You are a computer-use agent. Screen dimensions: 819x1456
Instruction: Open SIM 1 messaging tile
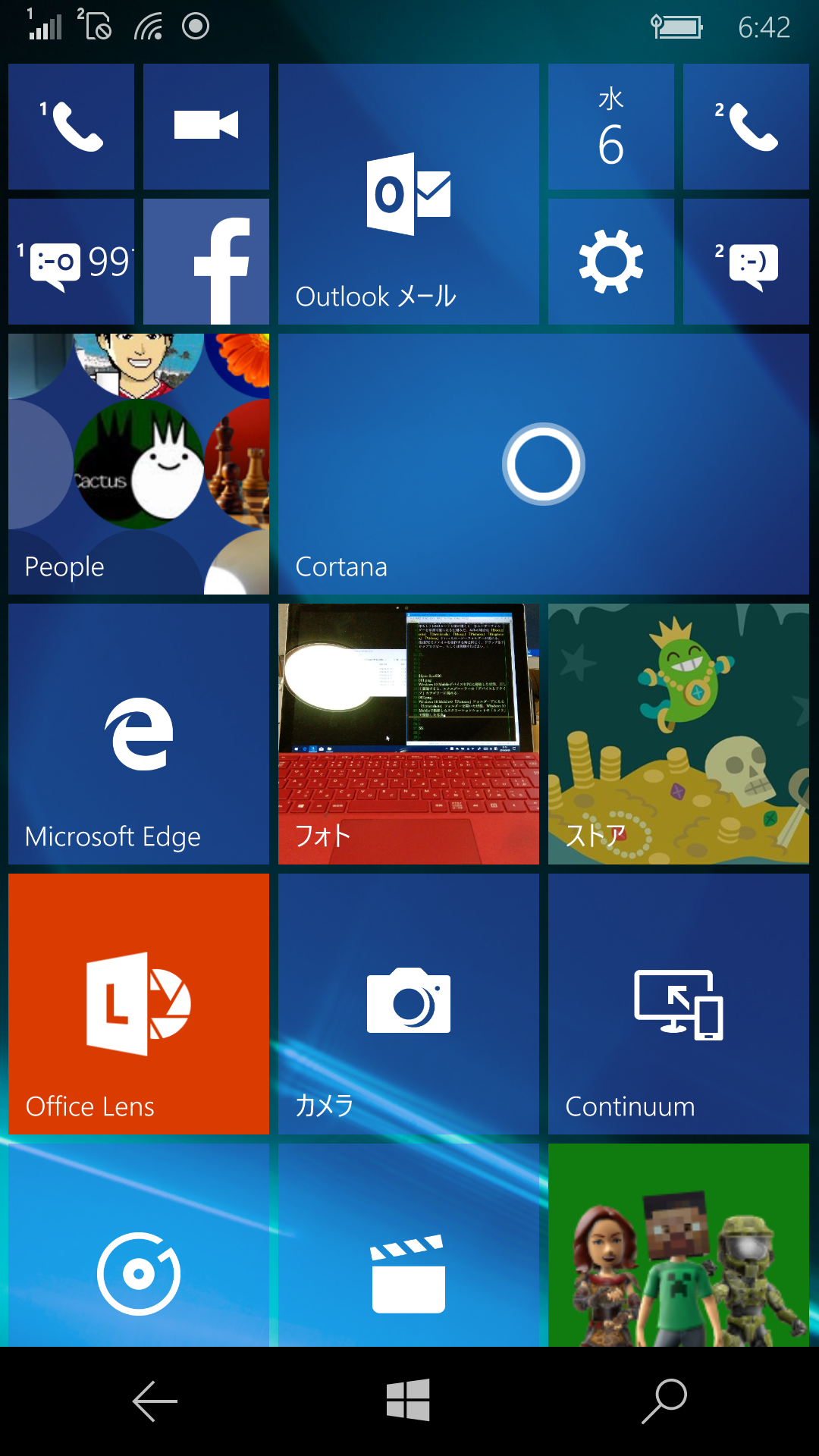(71, 262)
